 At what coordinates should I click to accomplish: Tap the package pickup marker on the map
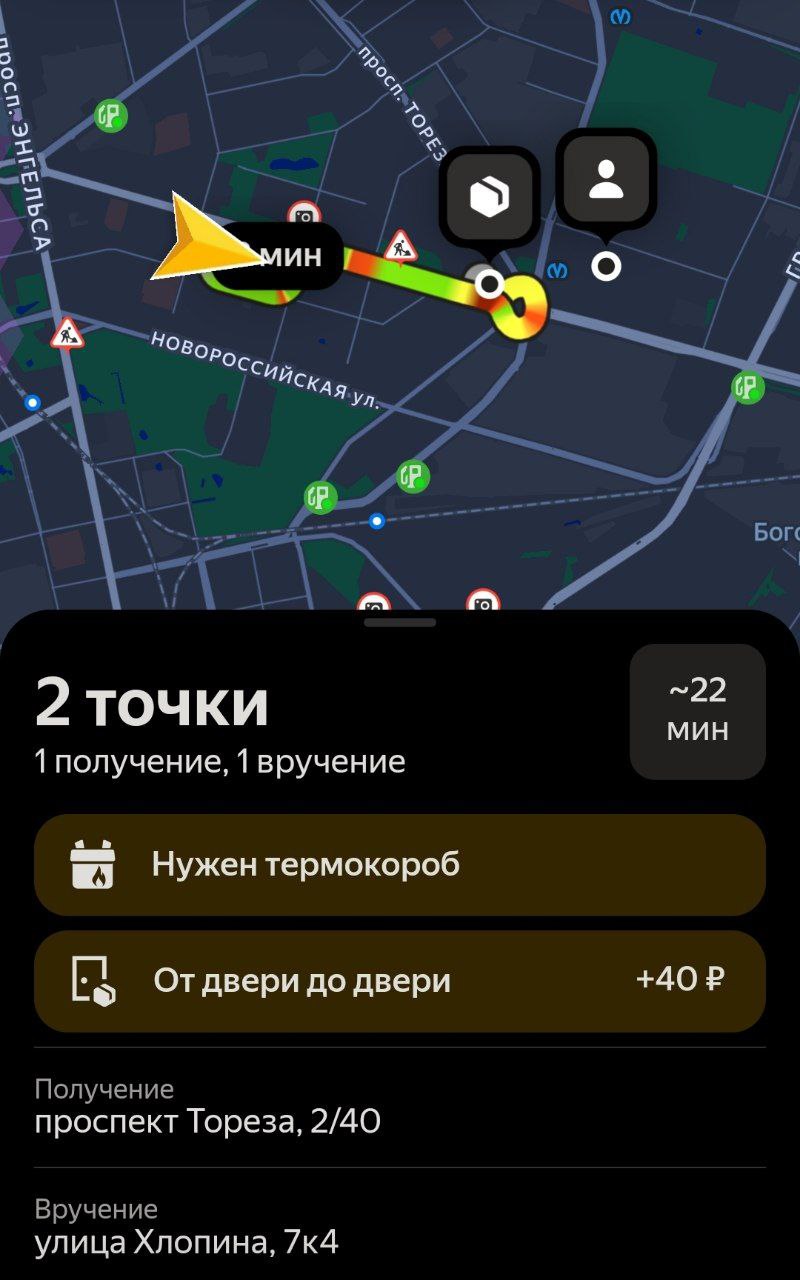(x=489, y=198)
